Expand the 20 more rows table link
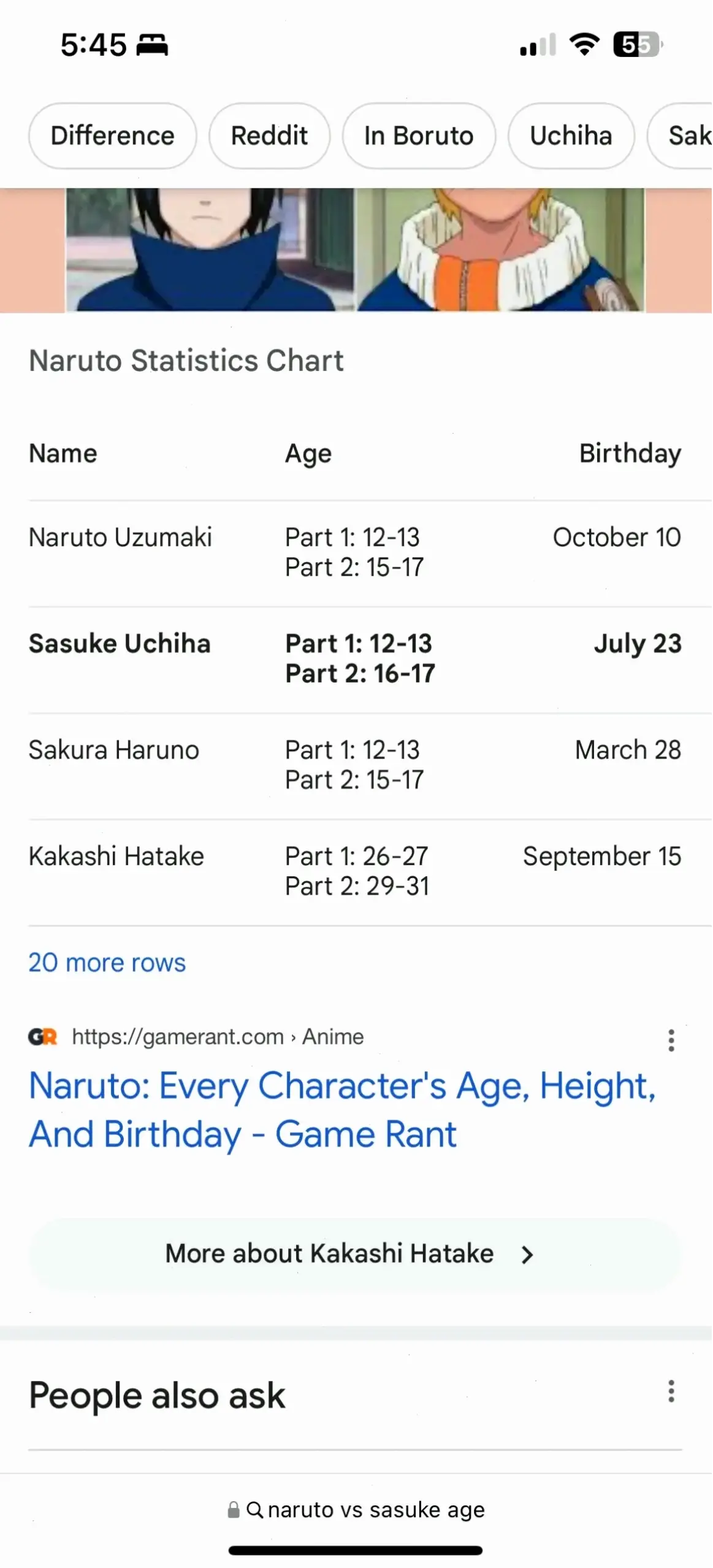Screen dimensions: 713x1568 107,962
